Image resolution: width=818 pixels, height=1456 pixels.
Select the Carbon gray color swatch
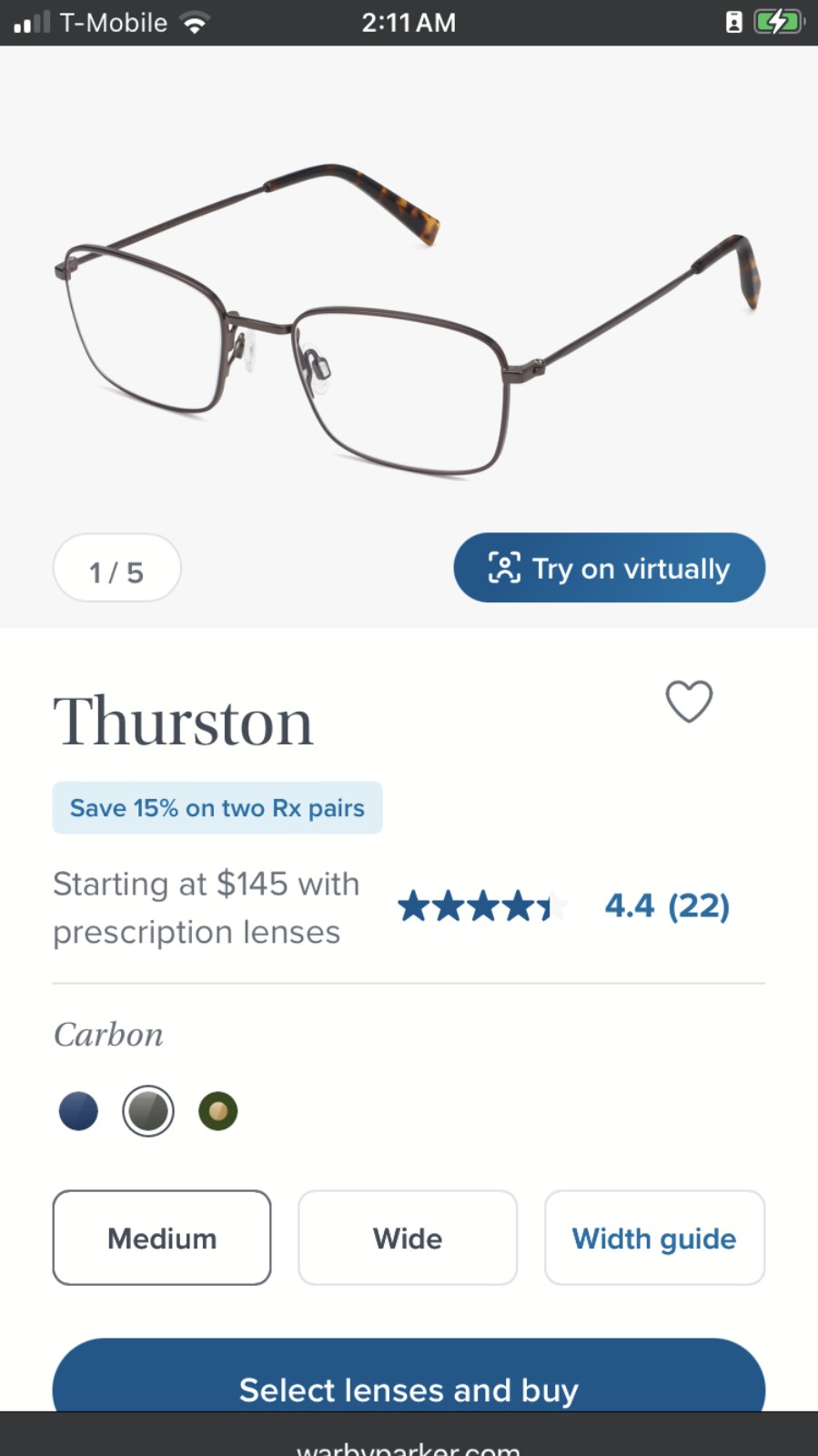(x=148, y=1111)
